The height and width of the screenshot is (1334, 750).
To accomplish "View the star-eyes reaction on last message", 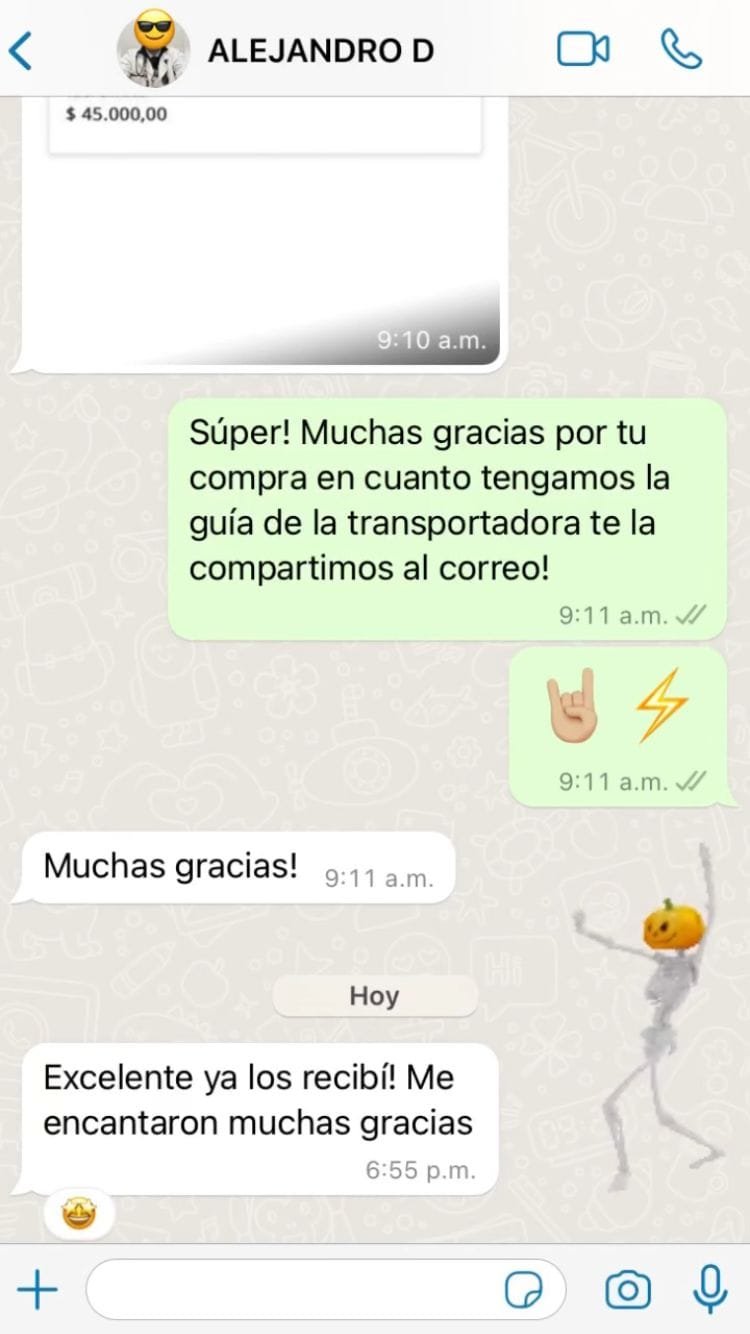I will 78,1215.
